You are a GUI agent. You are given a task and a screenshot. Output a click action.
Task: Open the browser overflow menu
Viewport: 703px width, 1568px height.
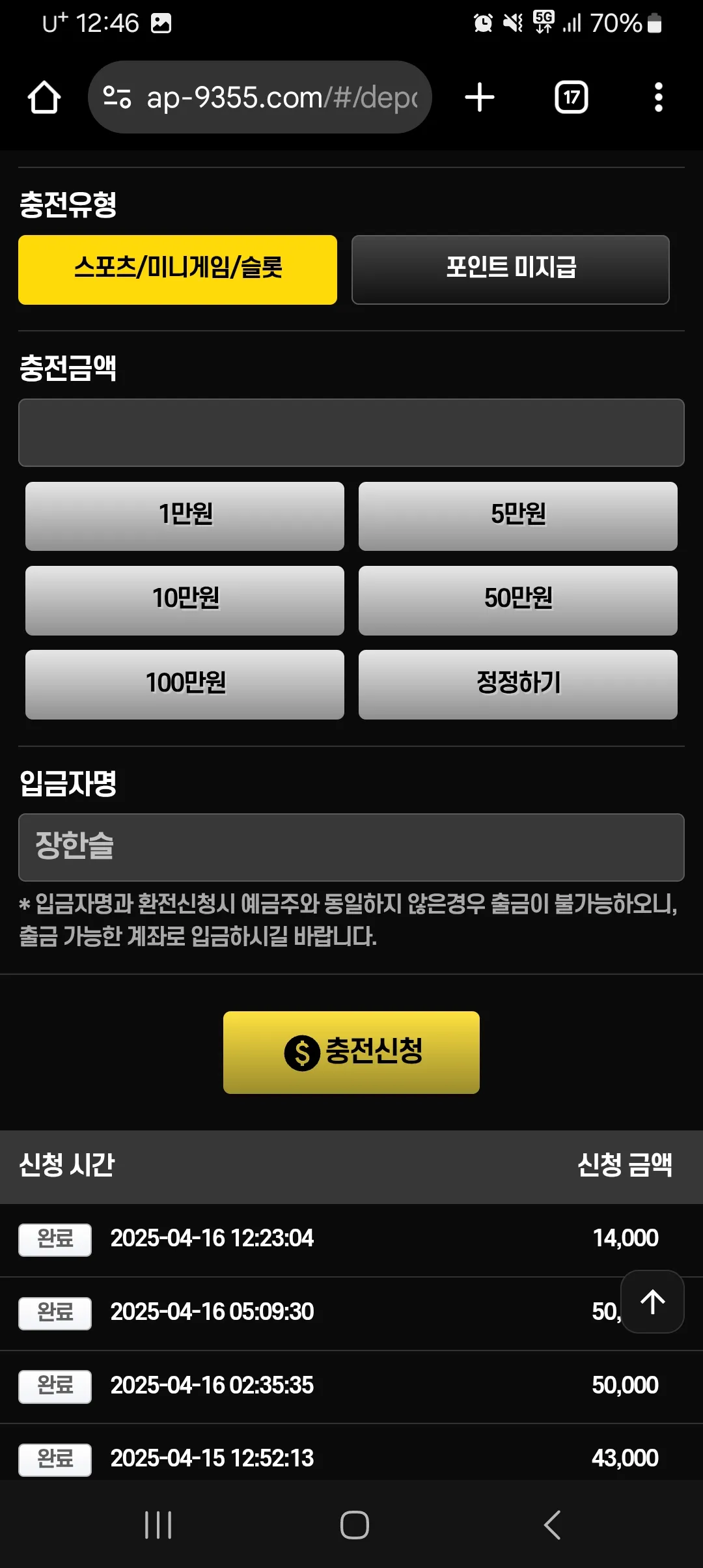(659, 98)
